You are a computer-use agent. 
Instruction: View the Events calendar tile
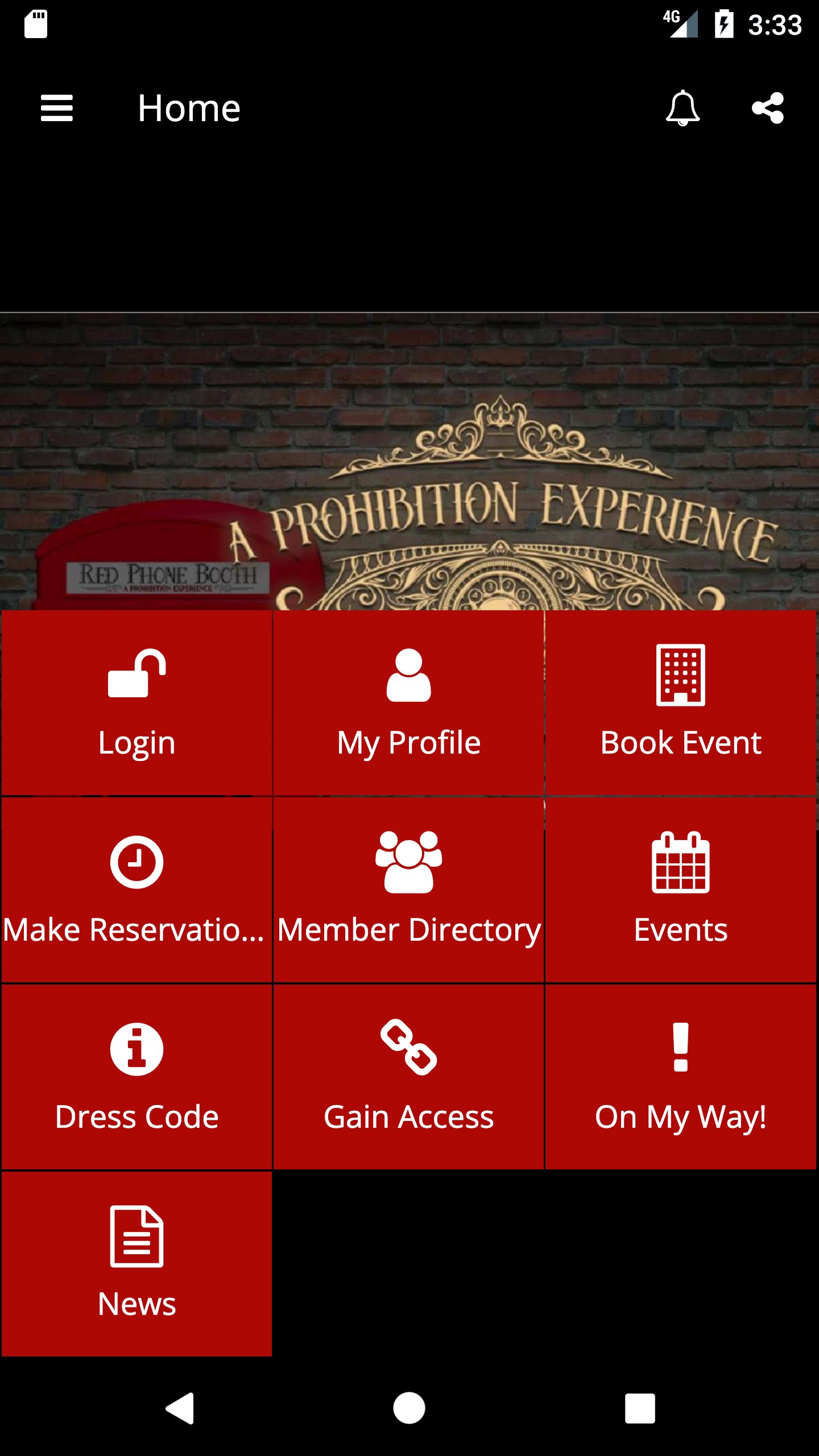pos(681,890)
